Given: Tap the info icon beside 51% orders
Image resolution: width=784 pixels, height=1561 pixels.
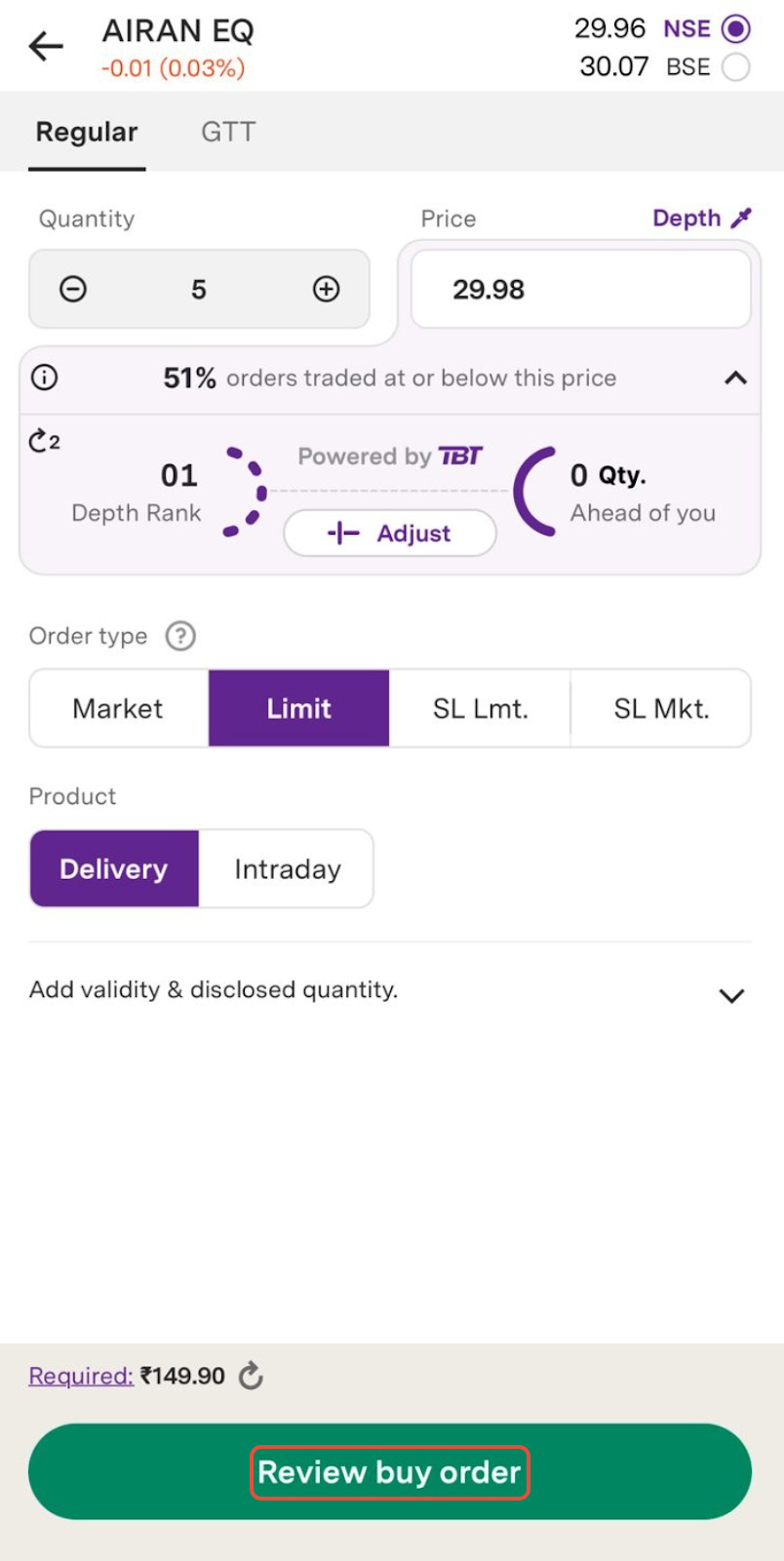Looking at the screenshot, I should (x=45, y=378).
